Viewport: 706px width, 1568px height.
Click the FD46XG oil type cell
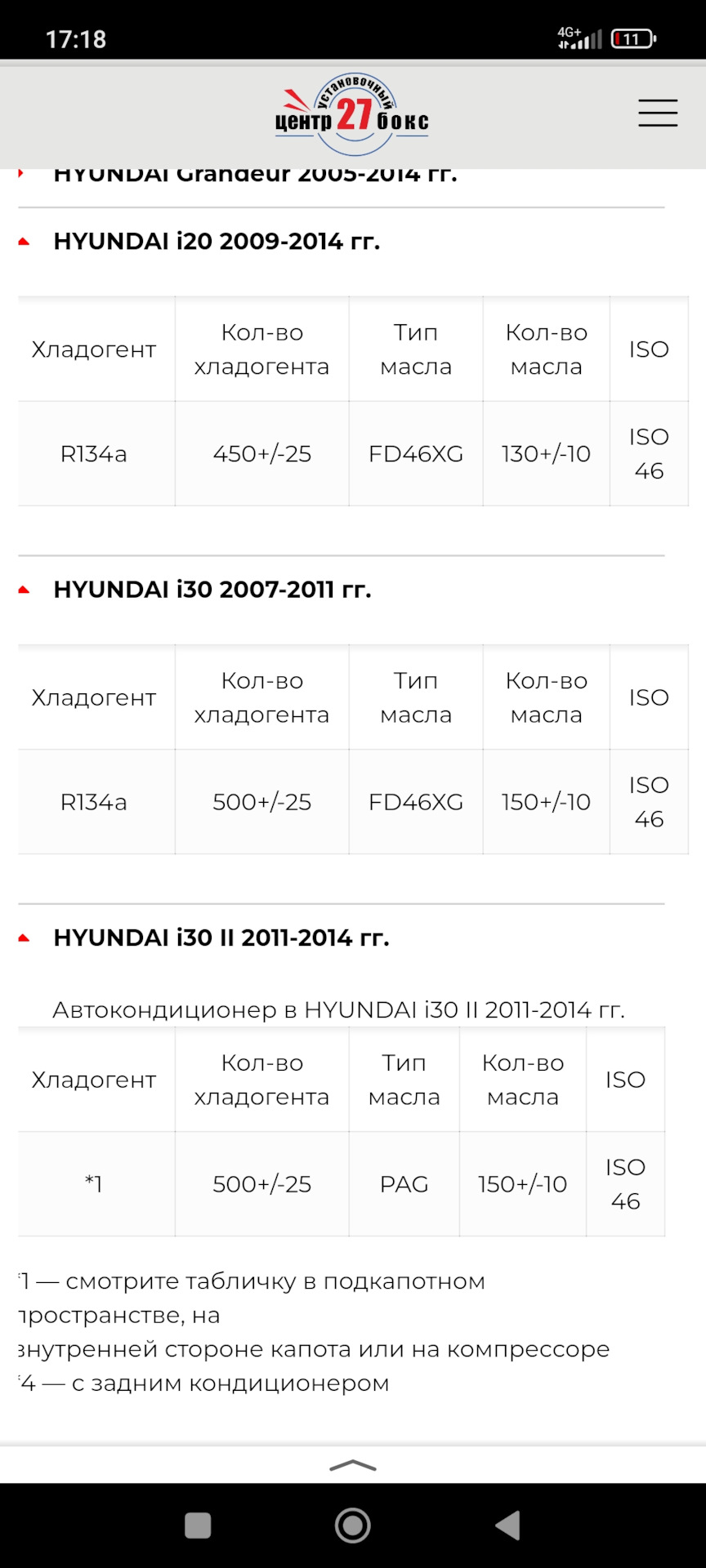tap(416, 453)
